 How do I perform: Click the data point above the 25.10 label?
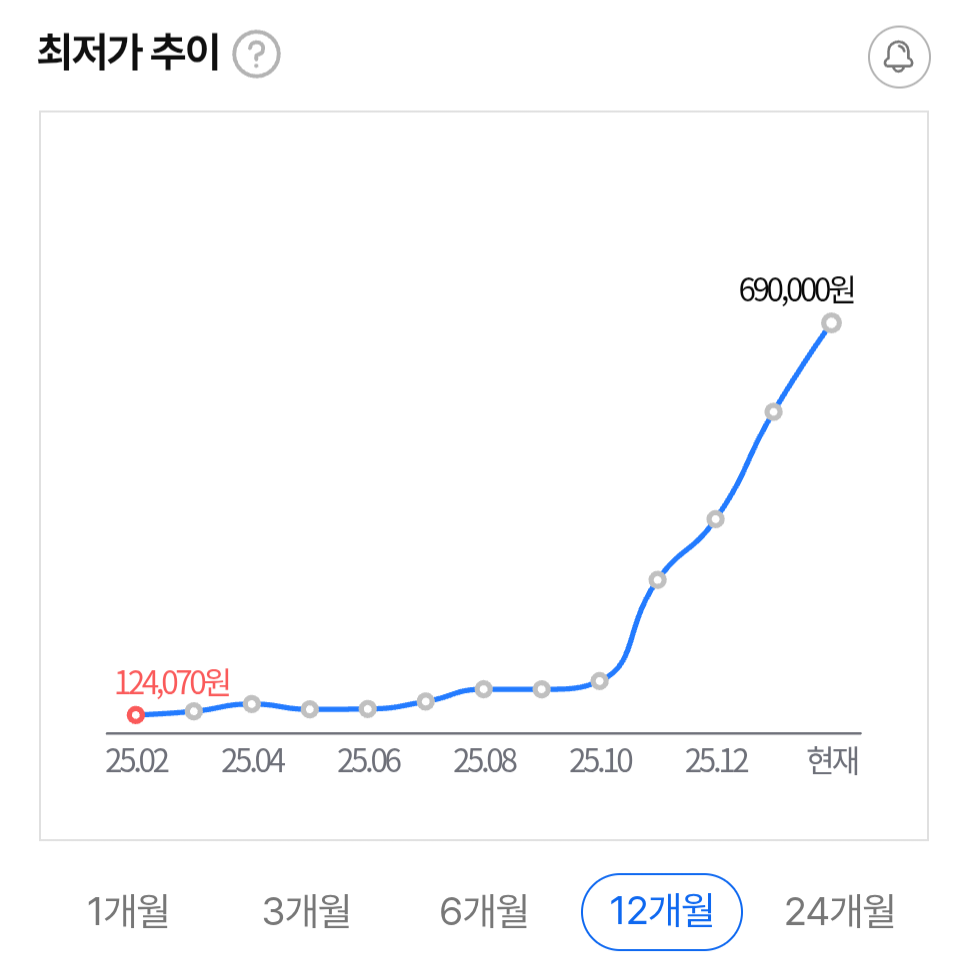pyautogui.click(x=599, y=681)
